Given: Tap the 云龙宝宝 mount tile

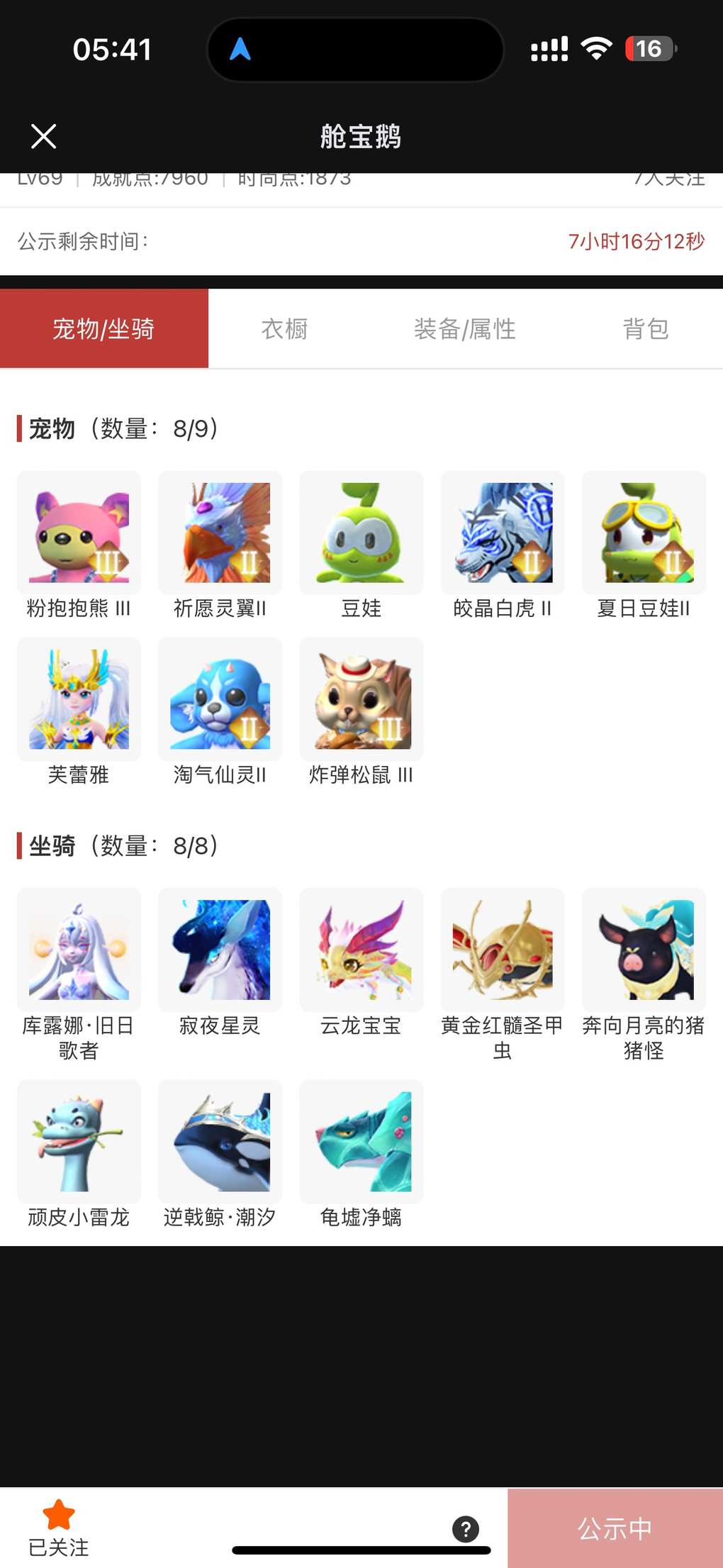Looking at the screenshot, I should pos(361,950).
